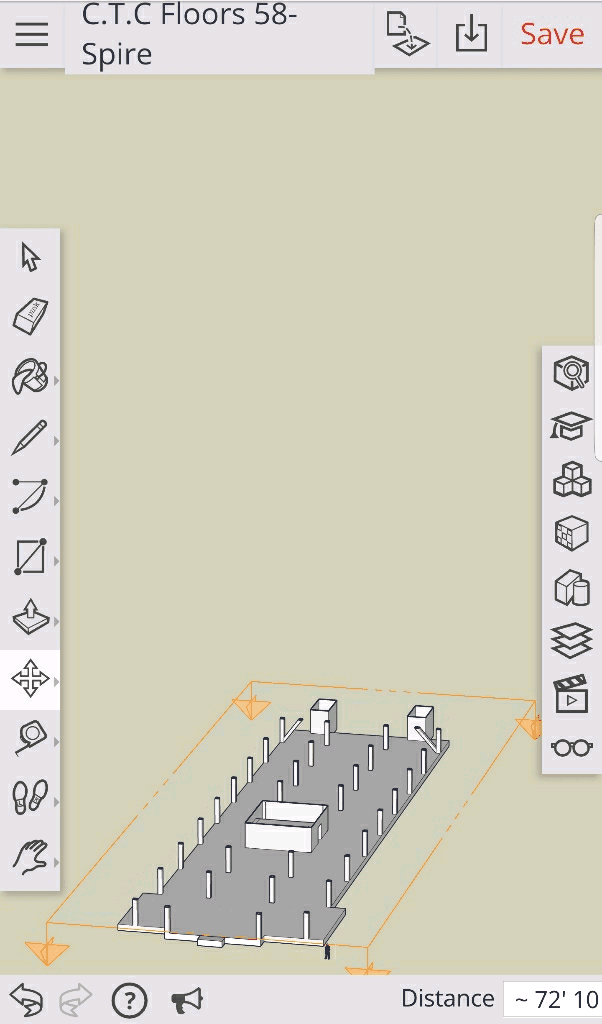This screenshot has width=602, height=1024.
Task: Open the layers panel
Action: pyautogui.click(x=572, y=640)
